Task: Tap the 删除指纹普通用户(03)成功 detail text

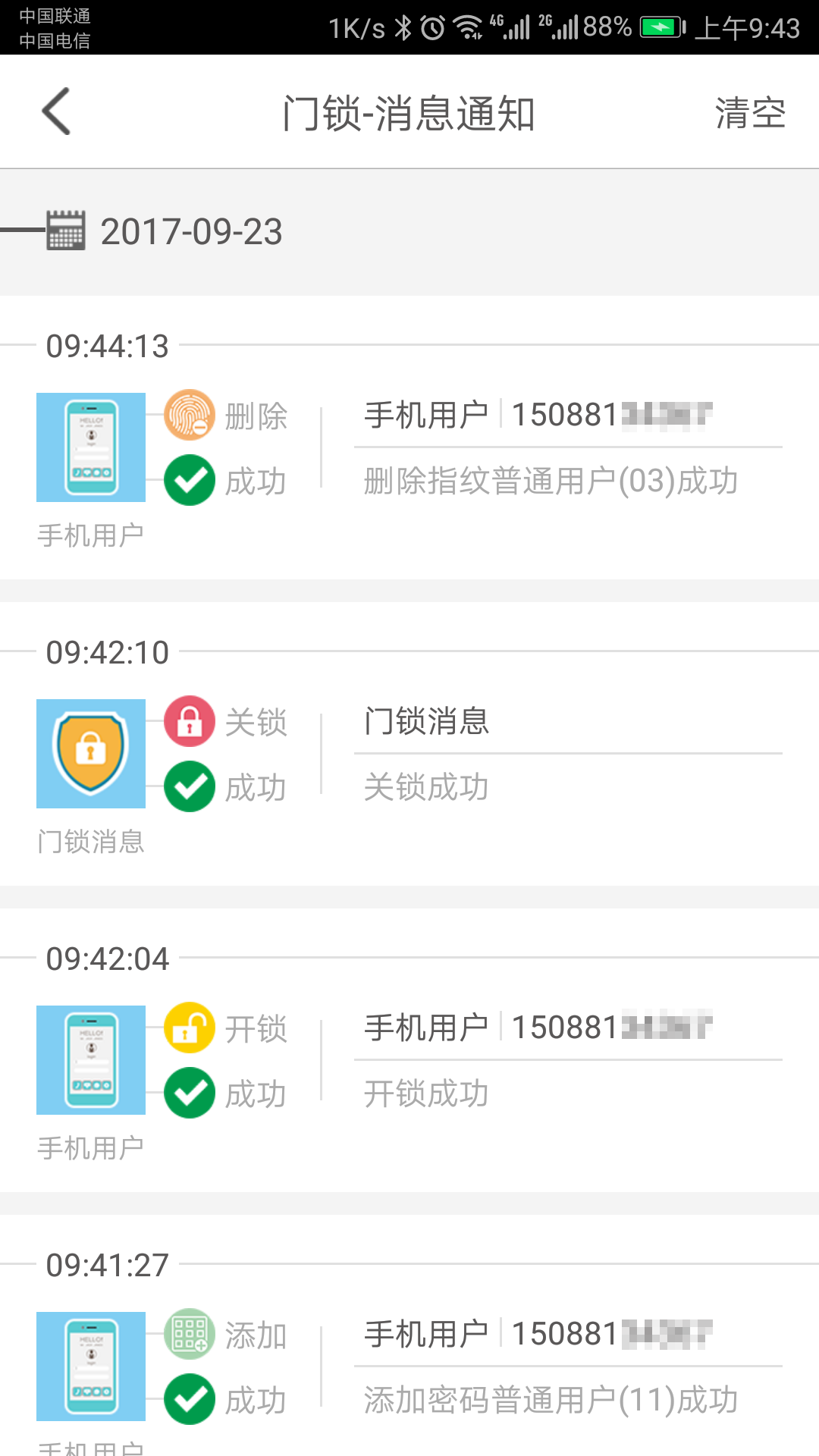Action: pos(551,480)
